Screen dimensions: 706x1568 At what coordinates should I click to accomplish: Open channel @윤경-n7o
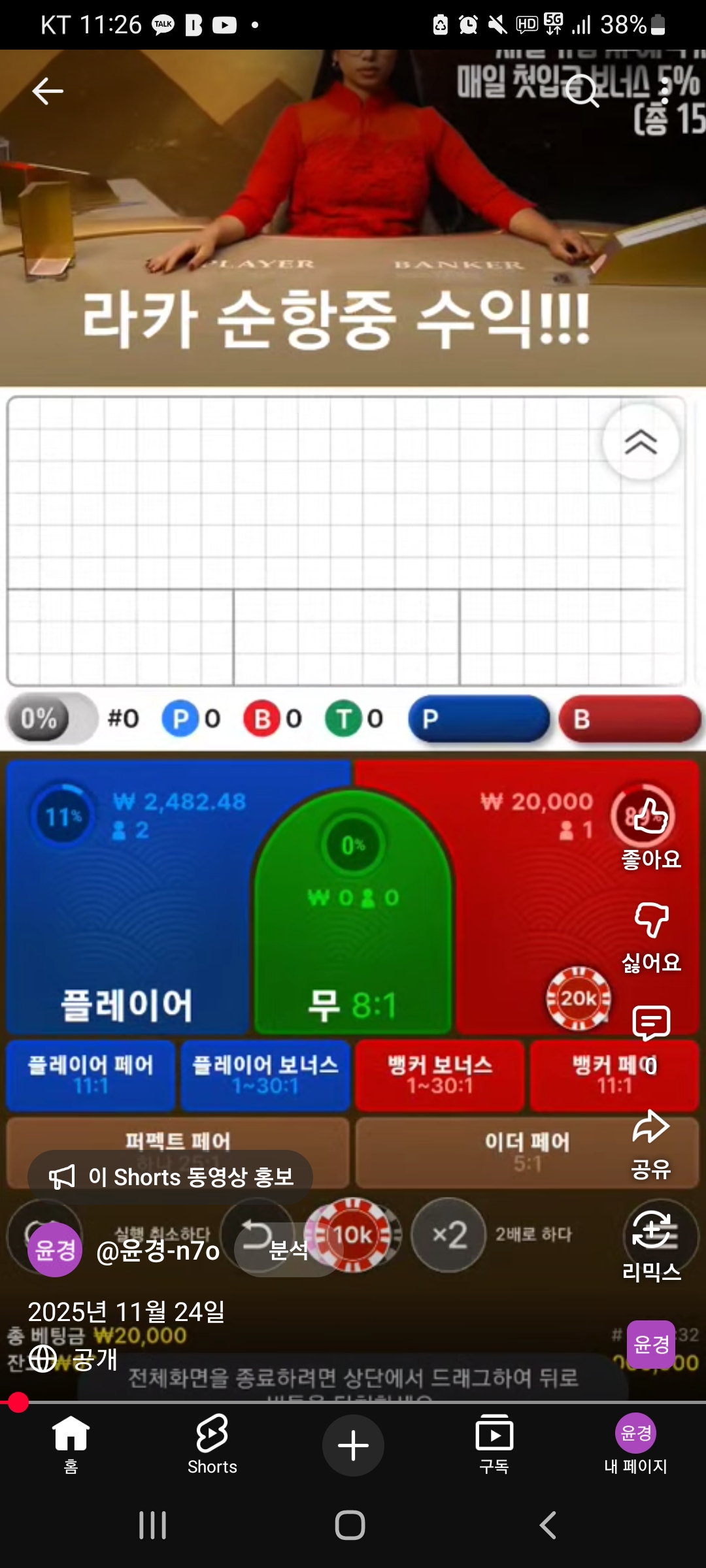pyautogui.click(x=158, y=1250)
